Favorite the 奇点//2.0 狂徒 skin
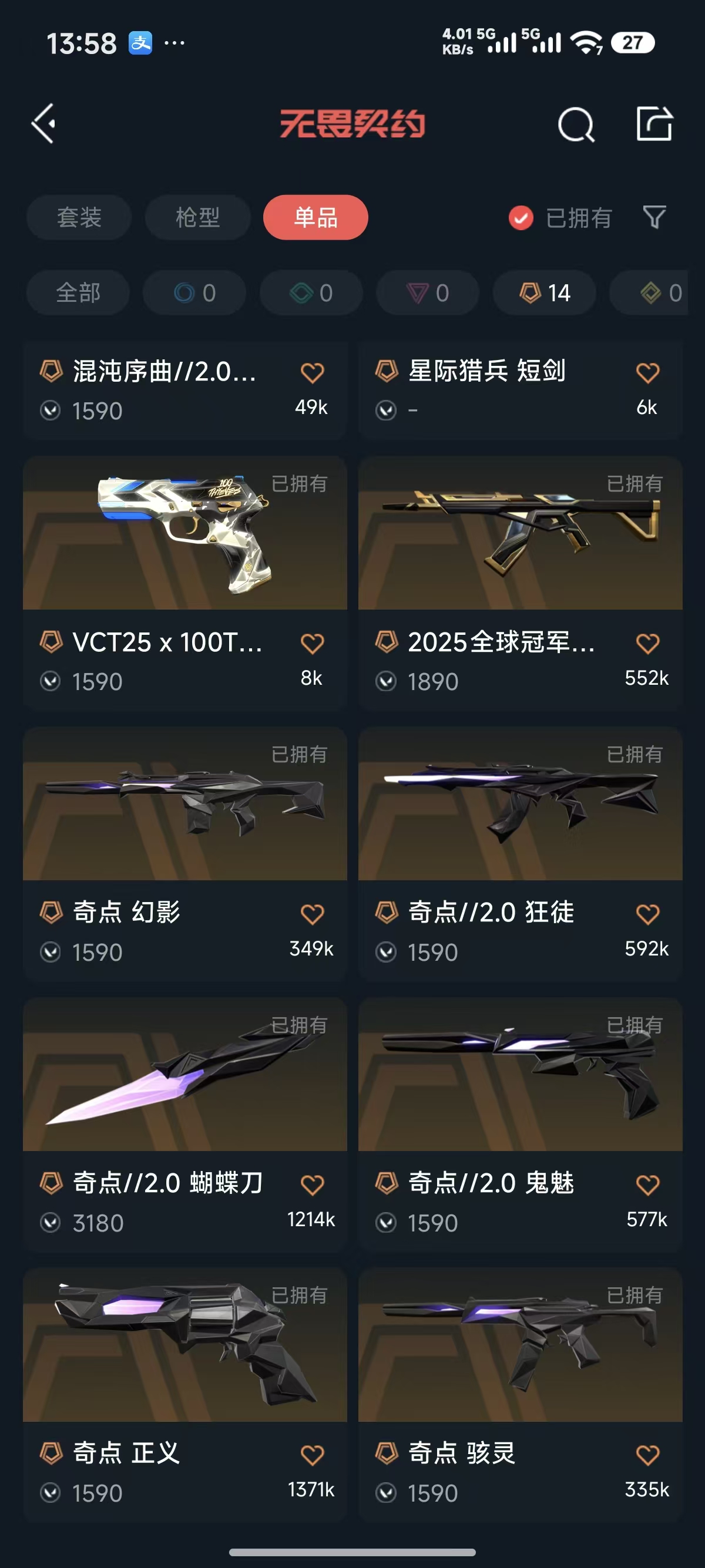Screen dimensions: 705x1568 647,914
